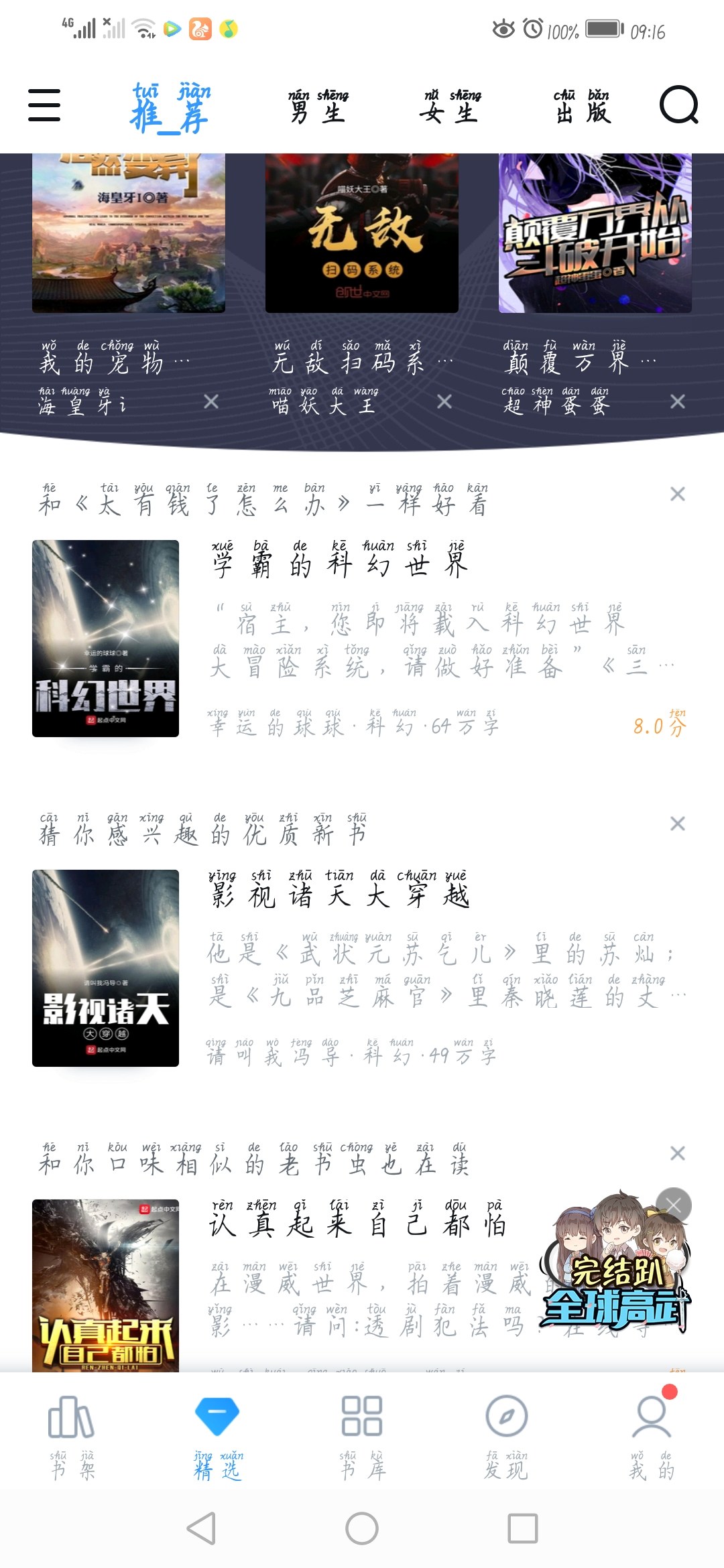Select the 出版 top tab

pyautogui.click(x=583, y=106)
